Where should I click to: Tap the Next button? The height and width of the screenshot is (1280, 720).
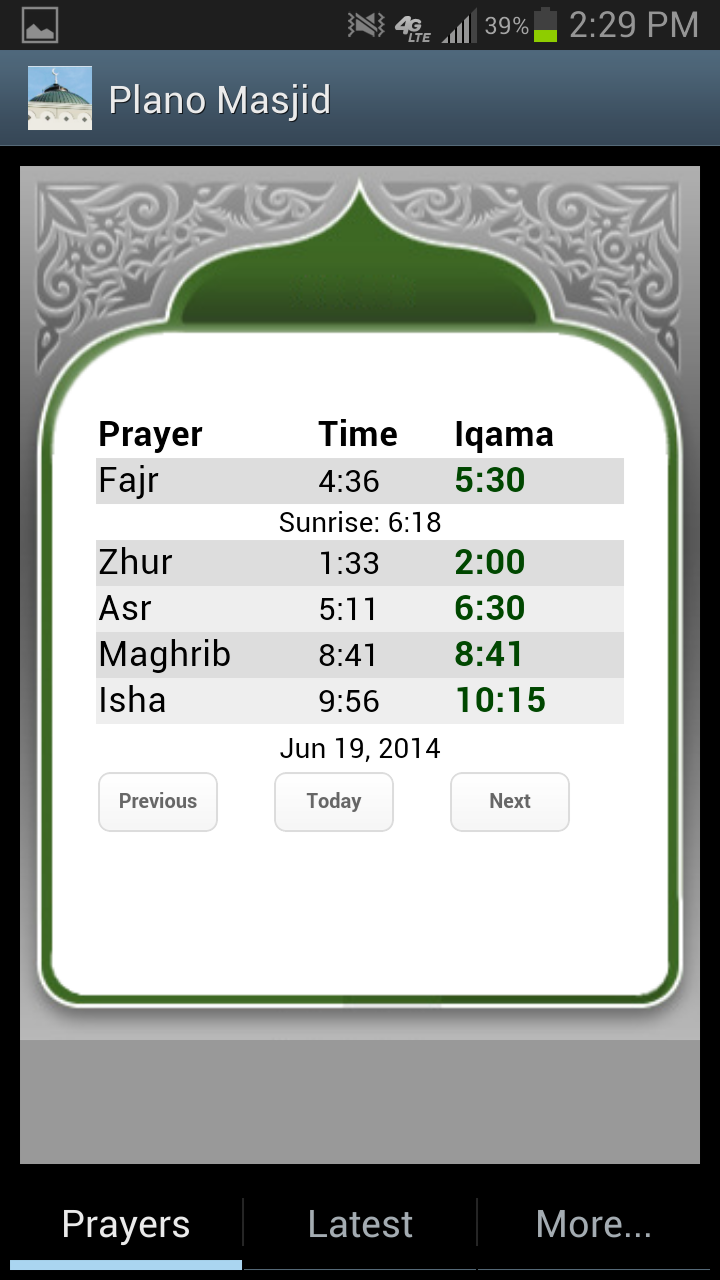[x=509, y=801]
